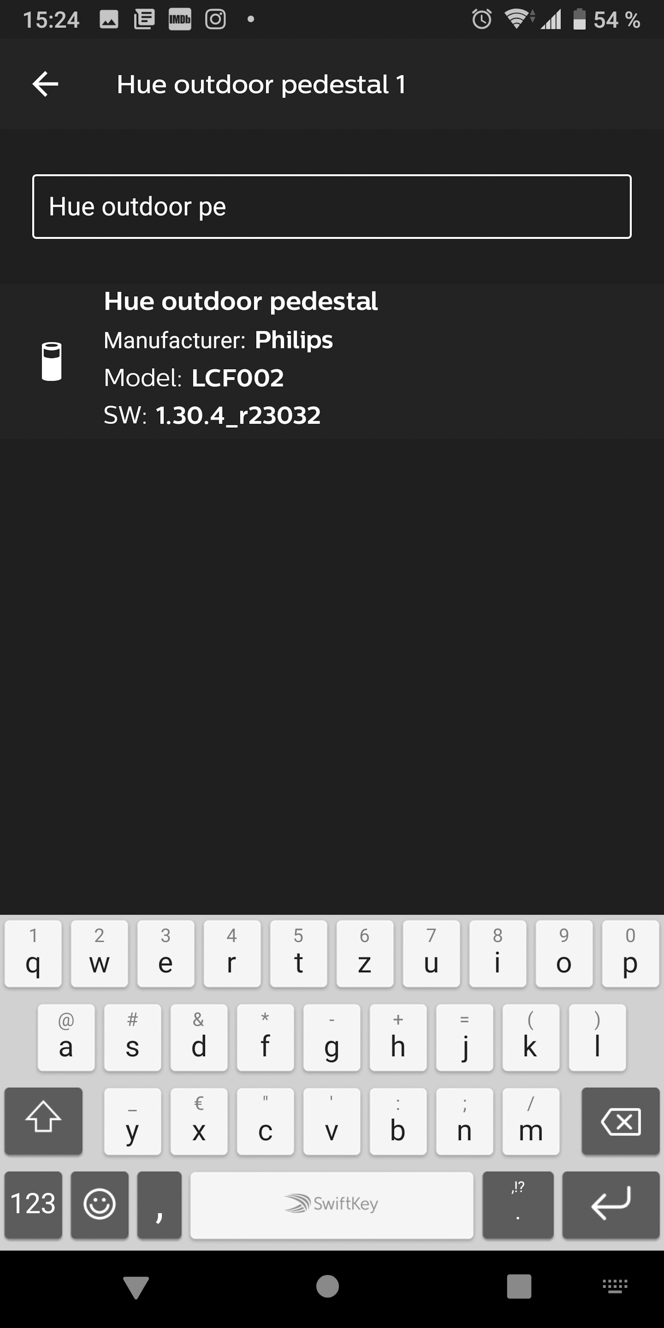Go back using the top-left arrow
The image size is (664, 1328).
45,85
